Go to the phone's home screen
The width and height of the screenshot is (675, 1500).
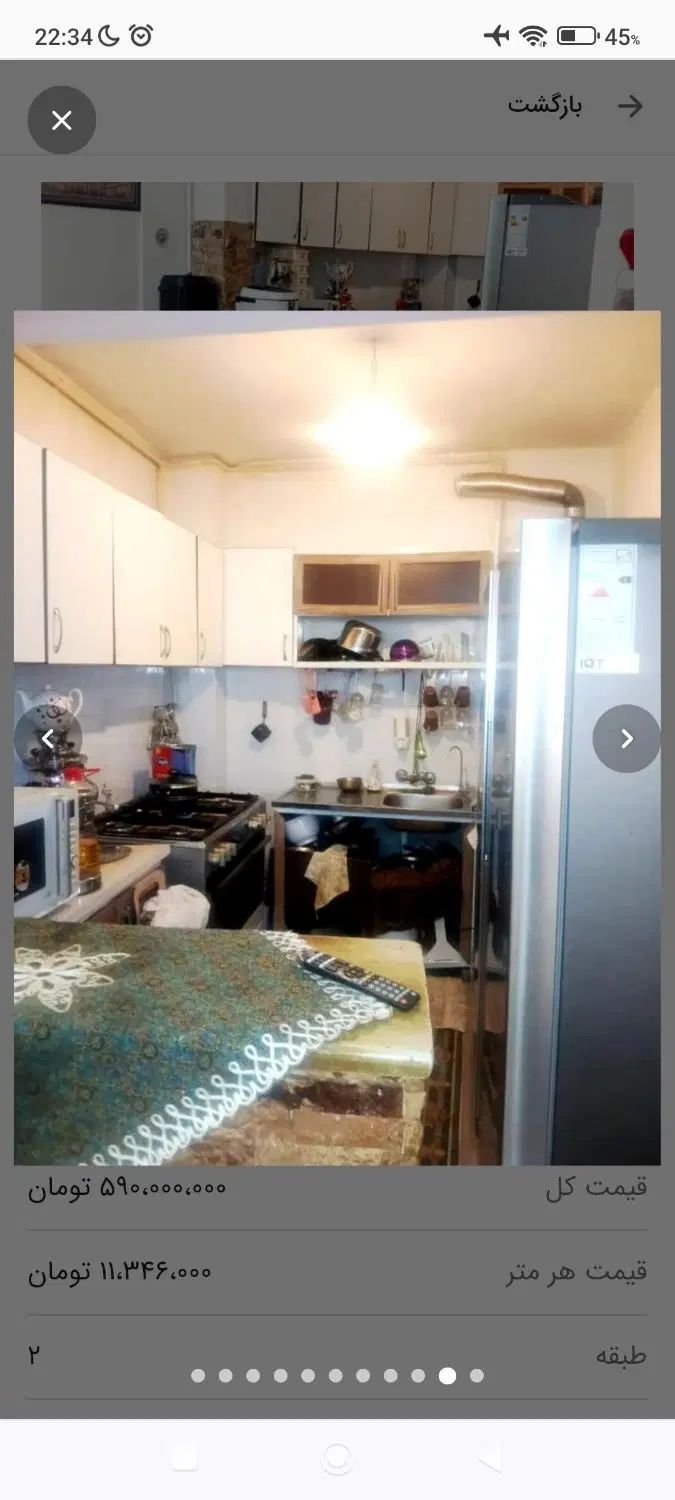coord(337,1459)
